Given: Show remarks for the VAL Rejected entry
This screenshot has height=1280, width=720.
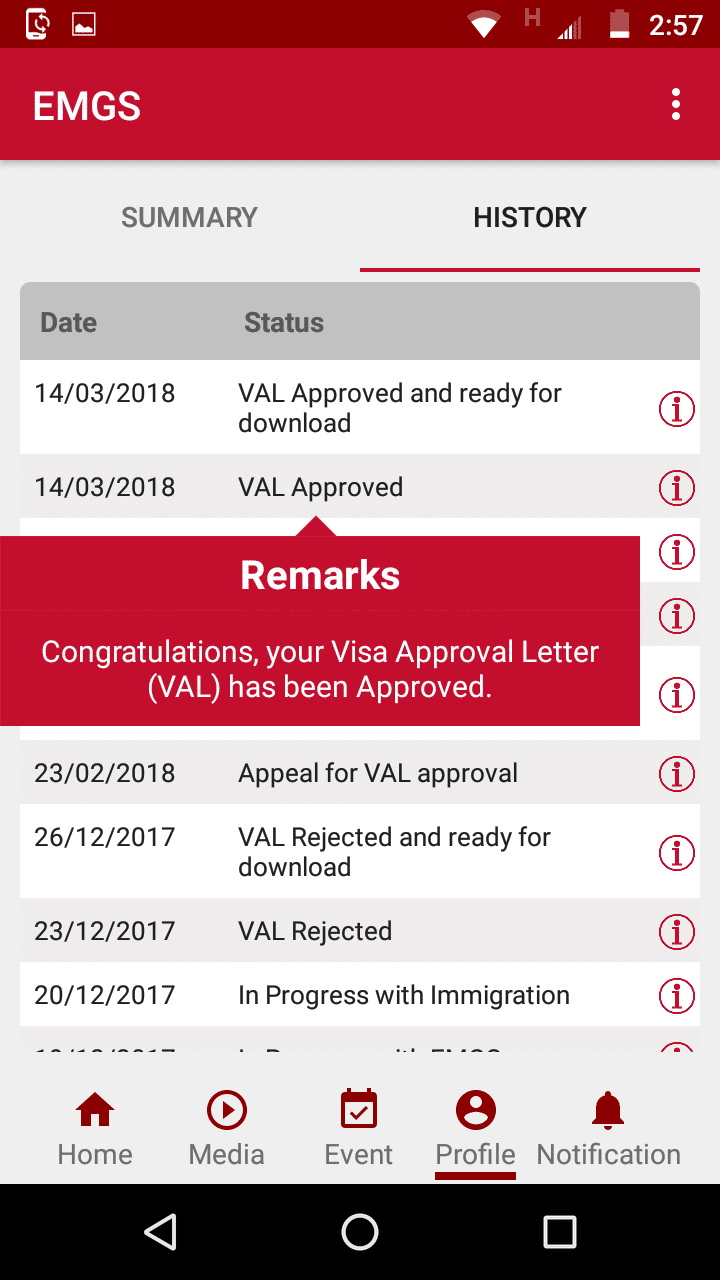Looking at the screenshot, I should pos(677,931).
